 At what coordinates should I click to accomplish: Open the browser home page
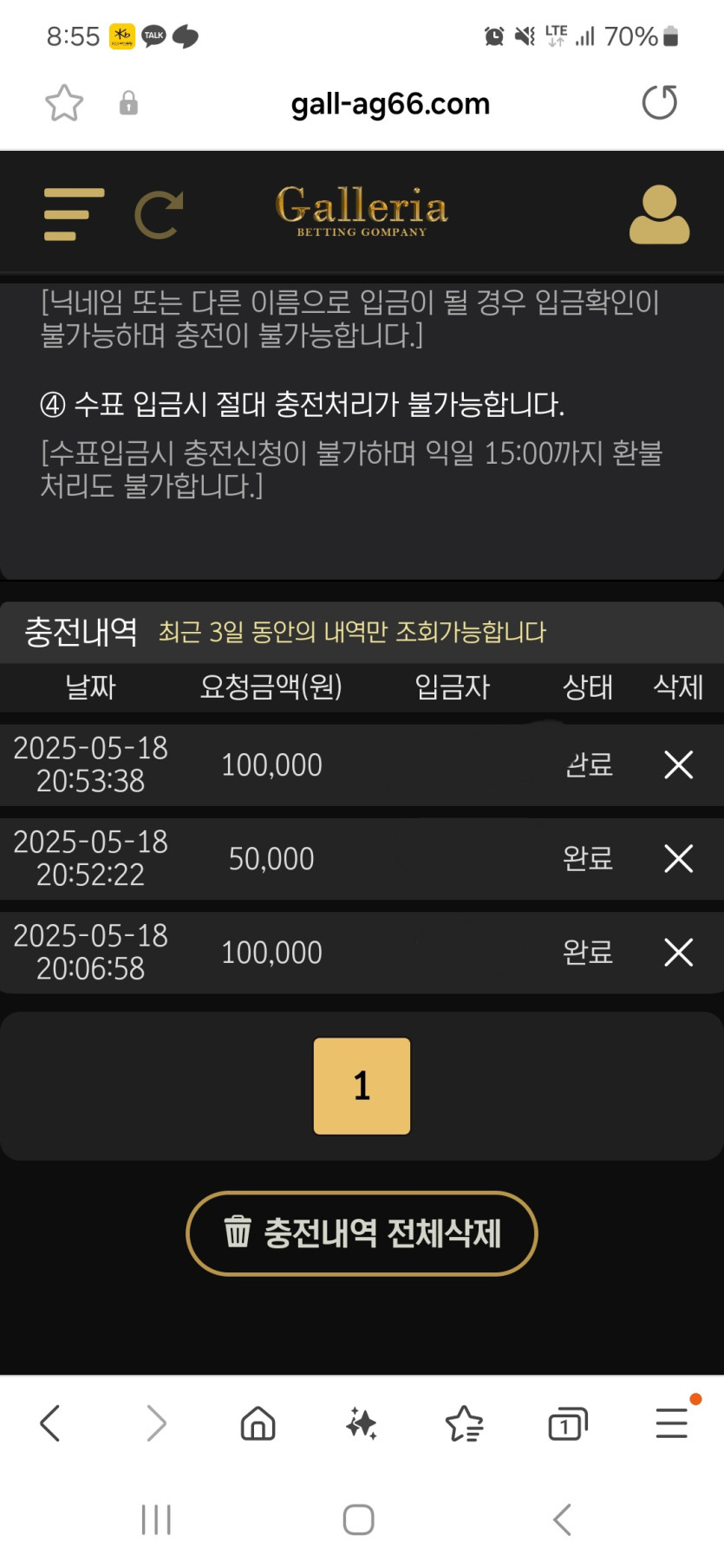tap(258, 1423)
